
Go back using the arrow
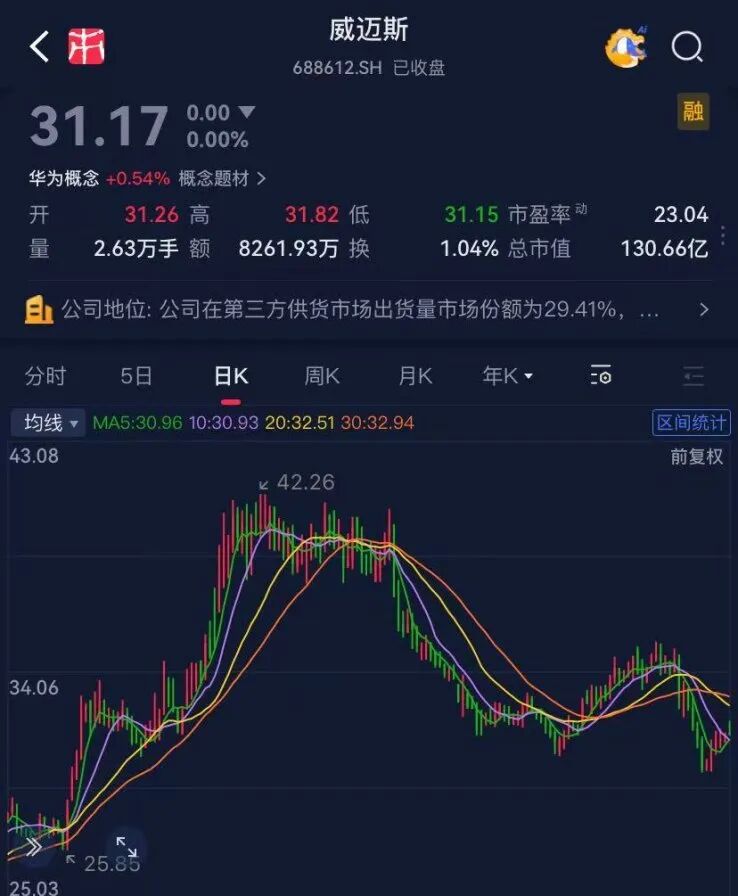click(x=39, y=47)
